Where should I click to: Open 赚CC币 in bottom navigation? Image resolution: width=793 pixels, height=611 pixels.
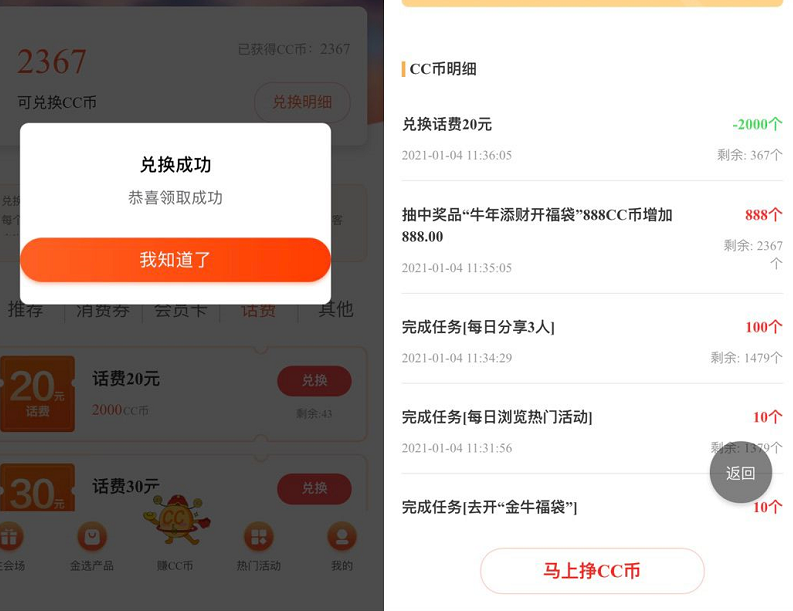(174, 545)
